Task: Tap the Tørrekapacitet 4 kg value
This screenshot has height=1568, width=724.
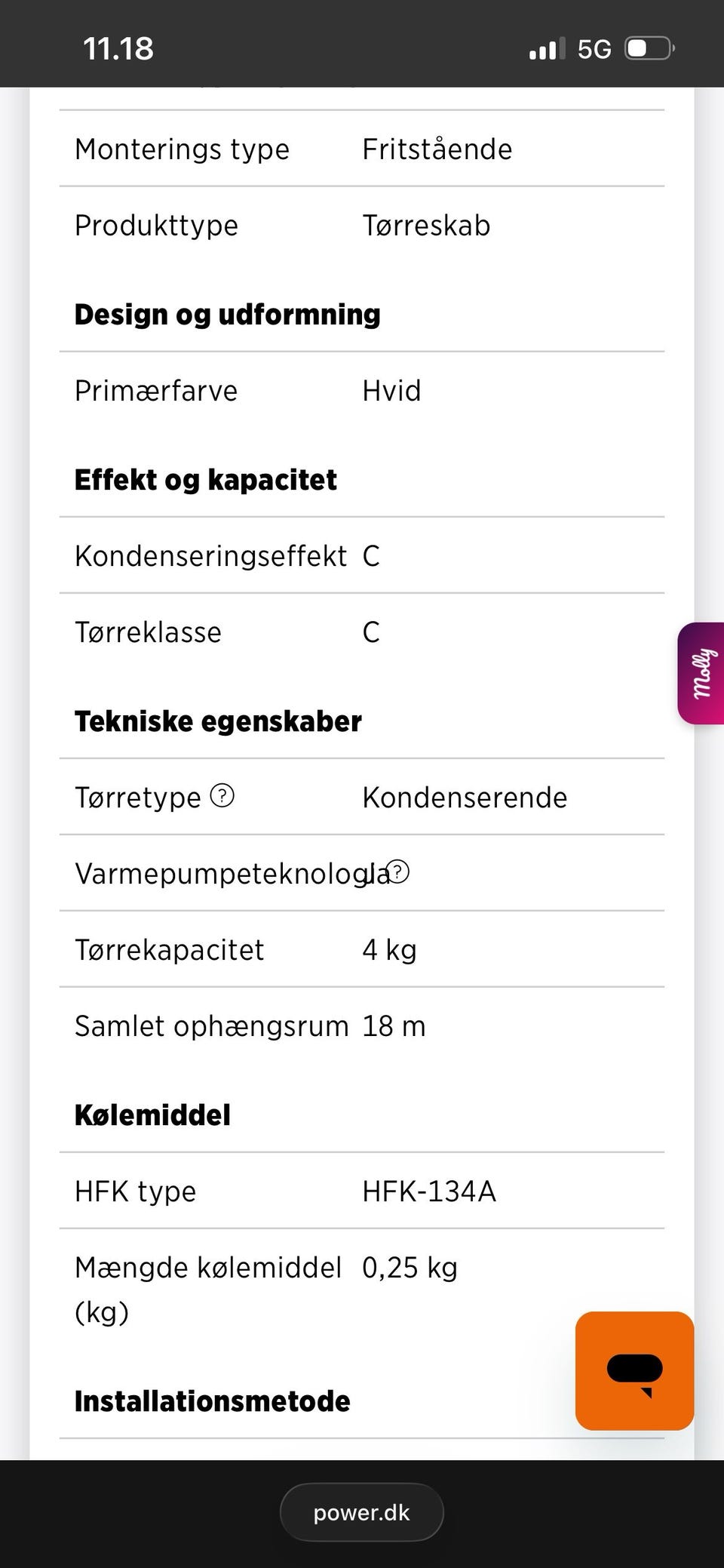Action: click(389, 949)
